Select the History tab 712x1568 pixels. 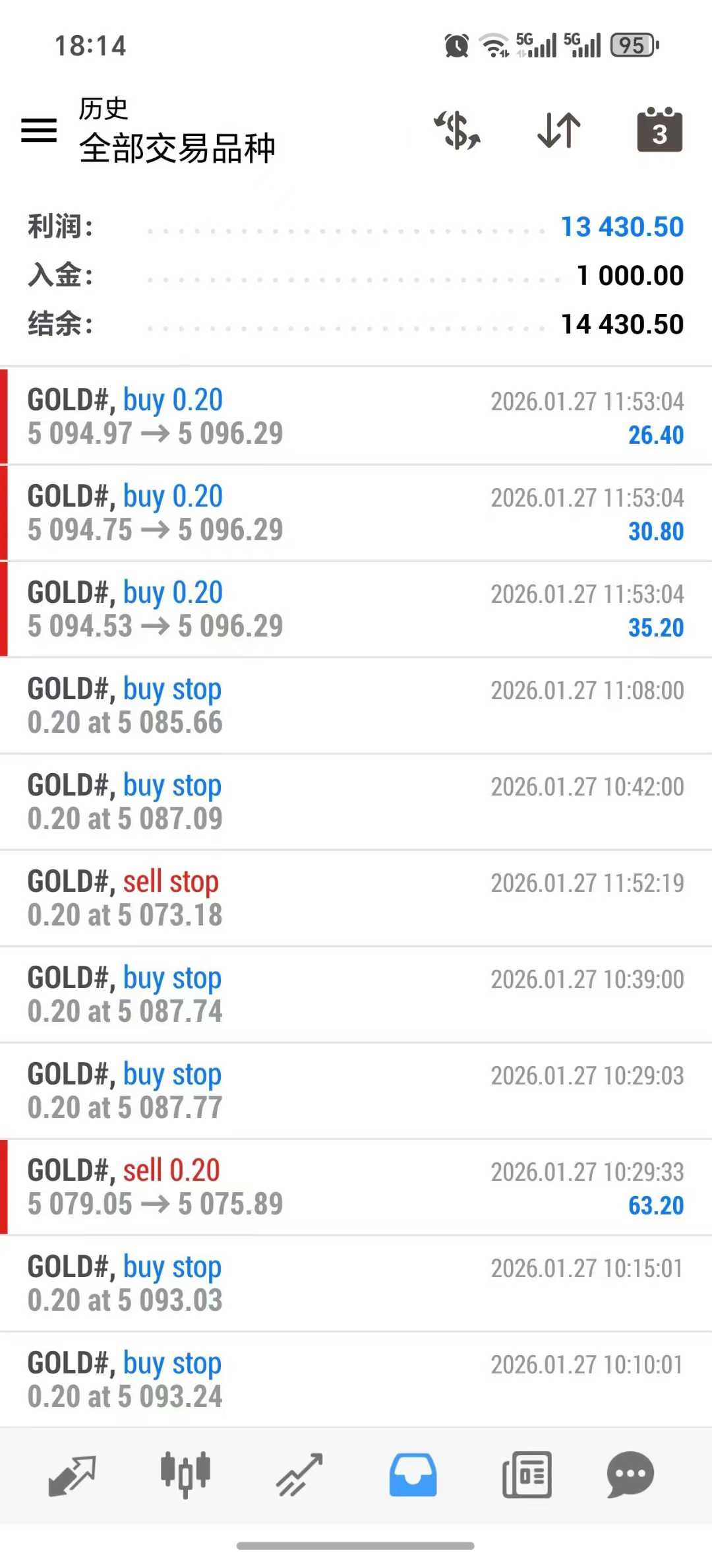pos(413,1475)
